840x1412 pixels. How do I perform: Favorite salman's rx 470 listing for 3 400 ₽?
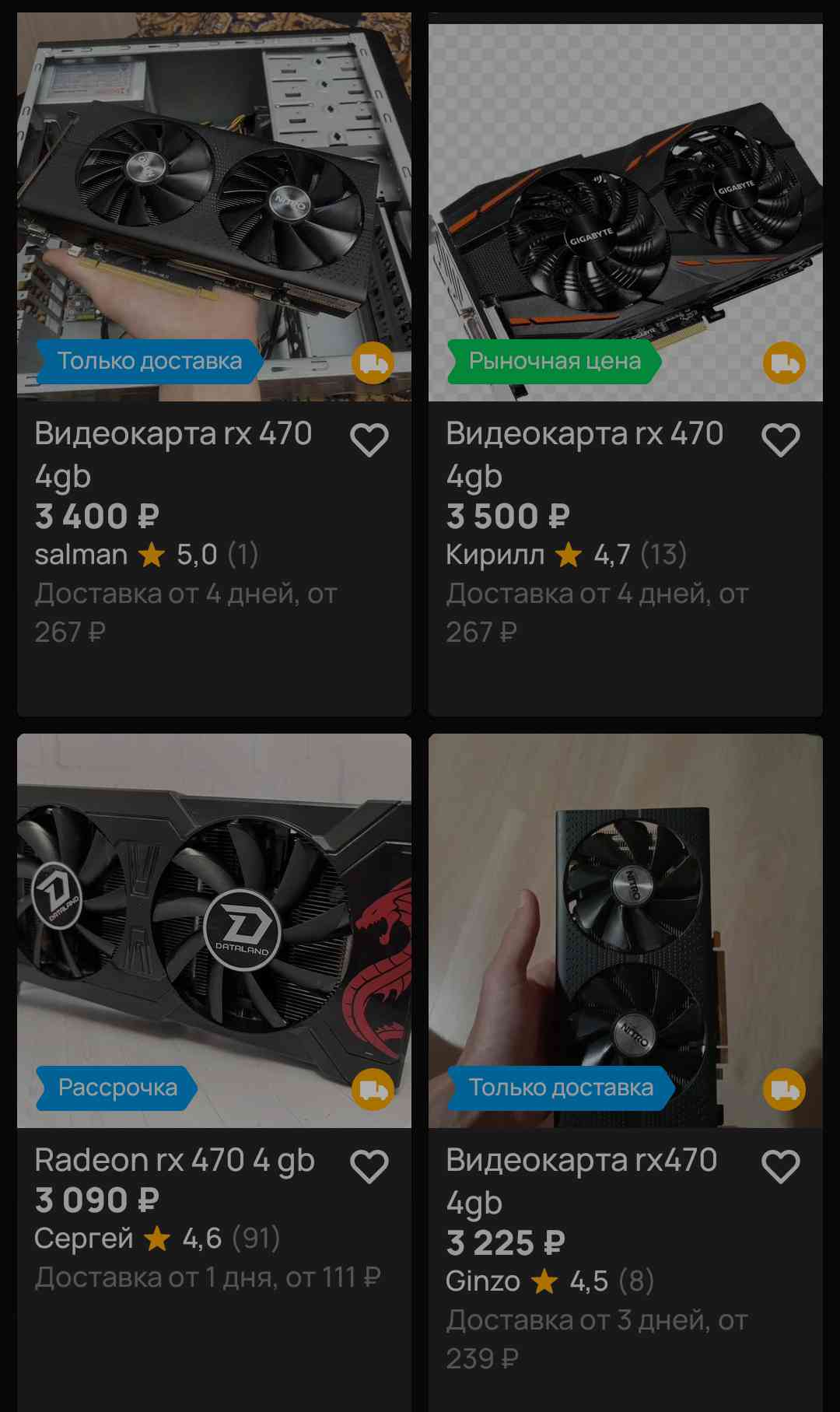369,440
